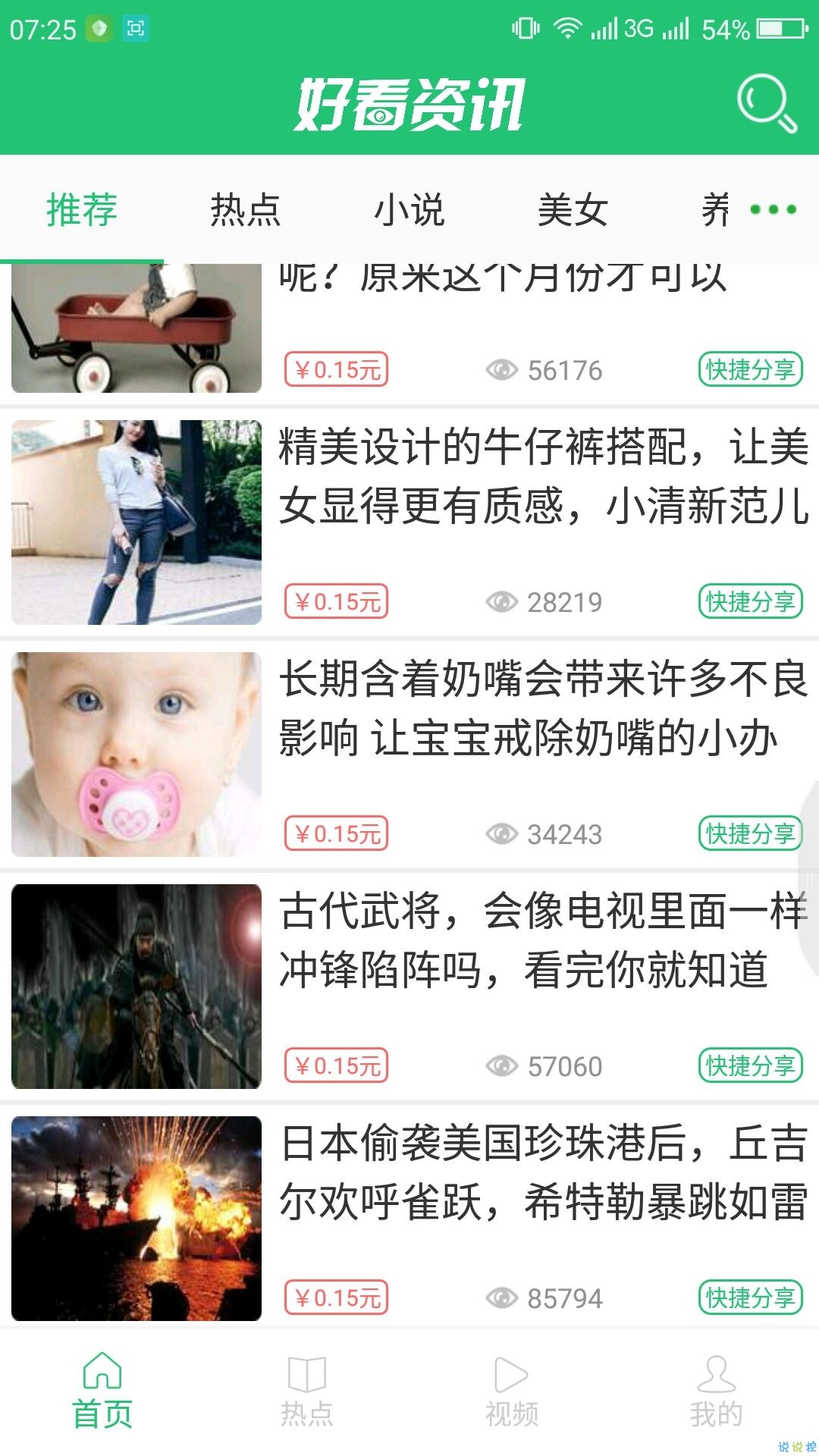The height and width of the screenshot is (1456, 819).
Task: Share the 奶嘴 article via 快捷分享
Action: tap(750, 833)
